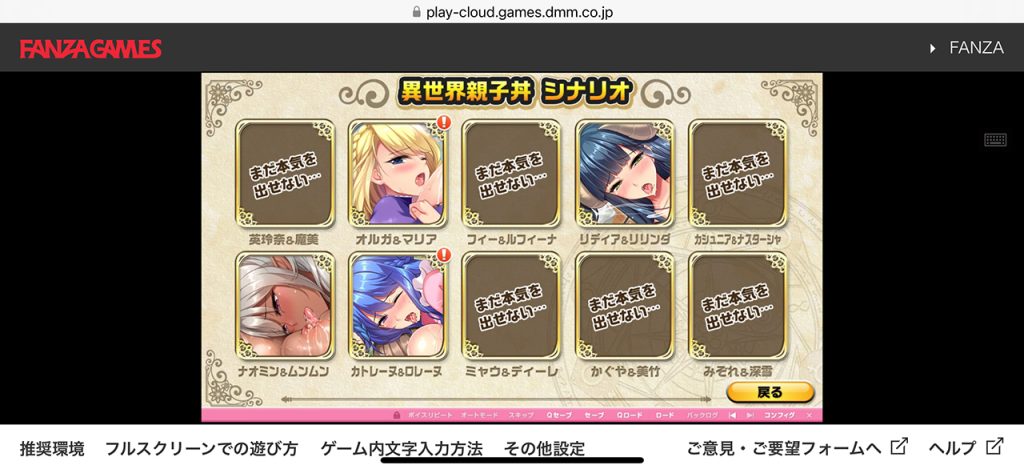Open the ナオミン&ムンムン scenario tile
1024x473 pixels.
coord(286,305)
